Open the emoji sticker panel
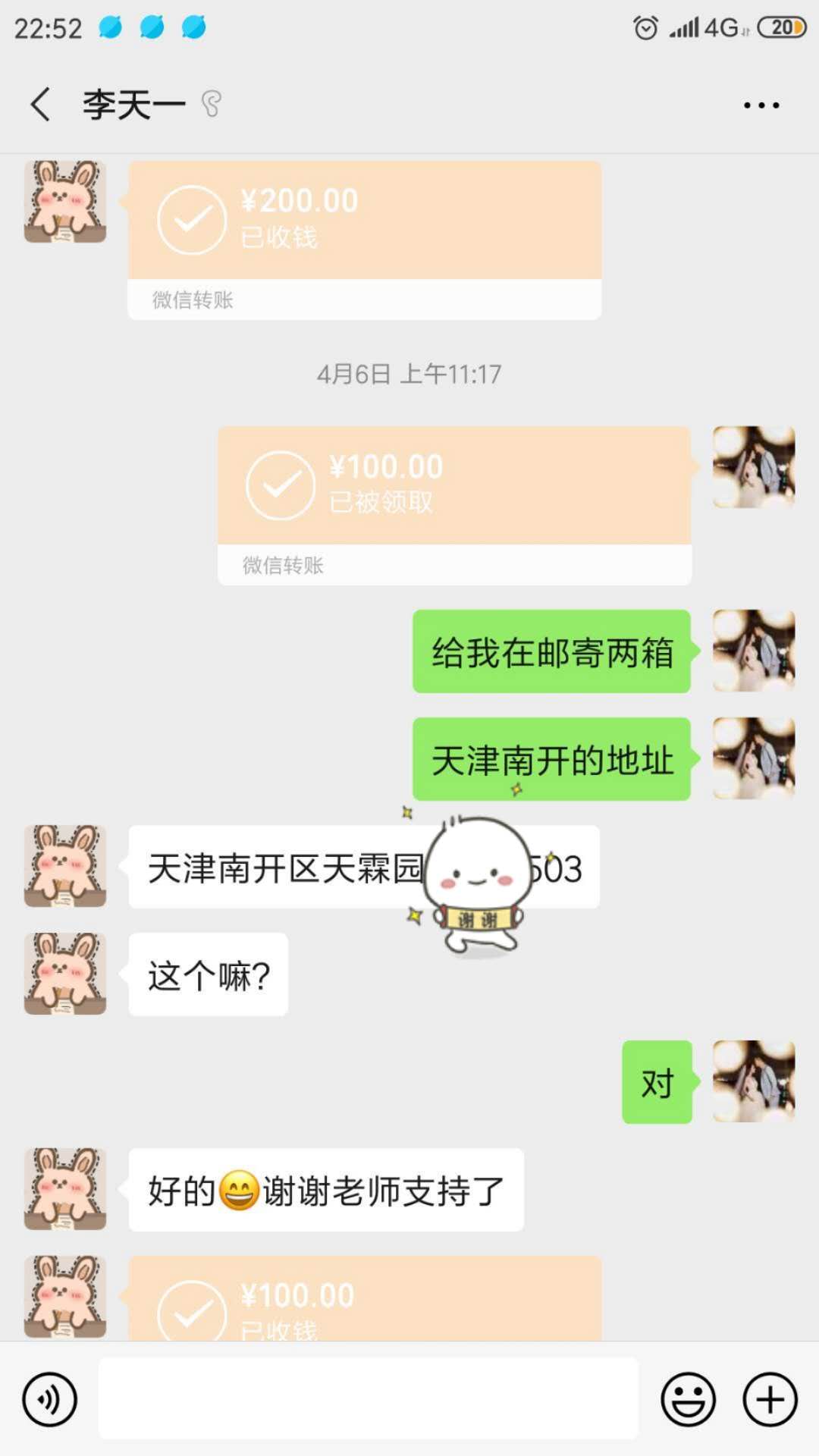 coord(688,1399)
